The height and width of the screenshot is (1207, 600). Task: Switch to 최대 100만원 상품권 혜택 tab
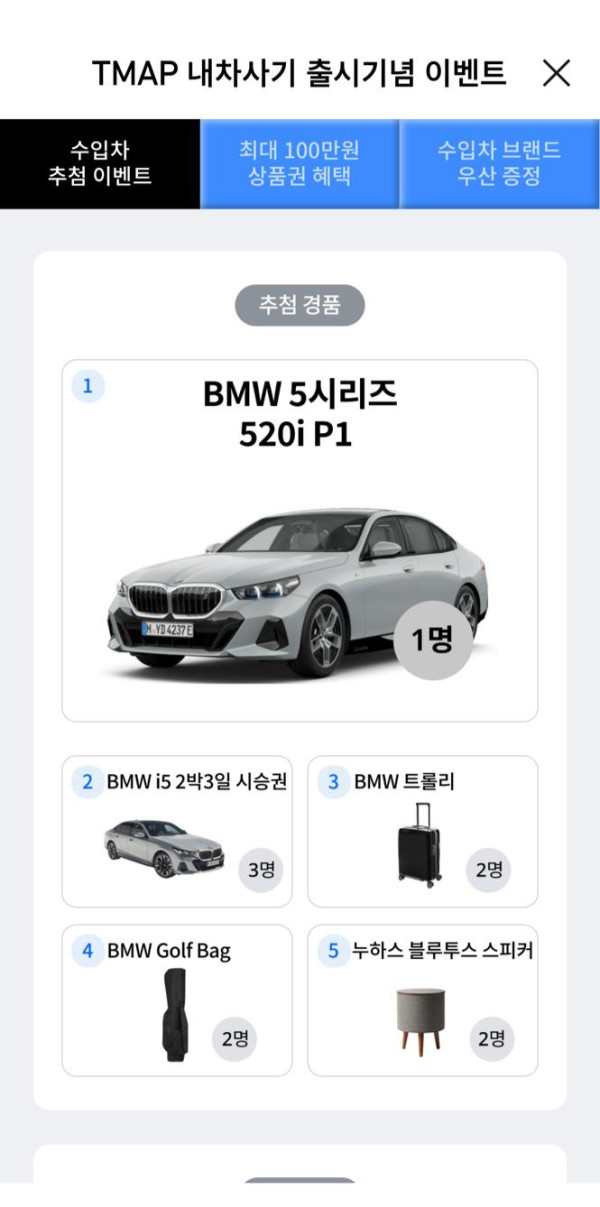pos(299,164)
